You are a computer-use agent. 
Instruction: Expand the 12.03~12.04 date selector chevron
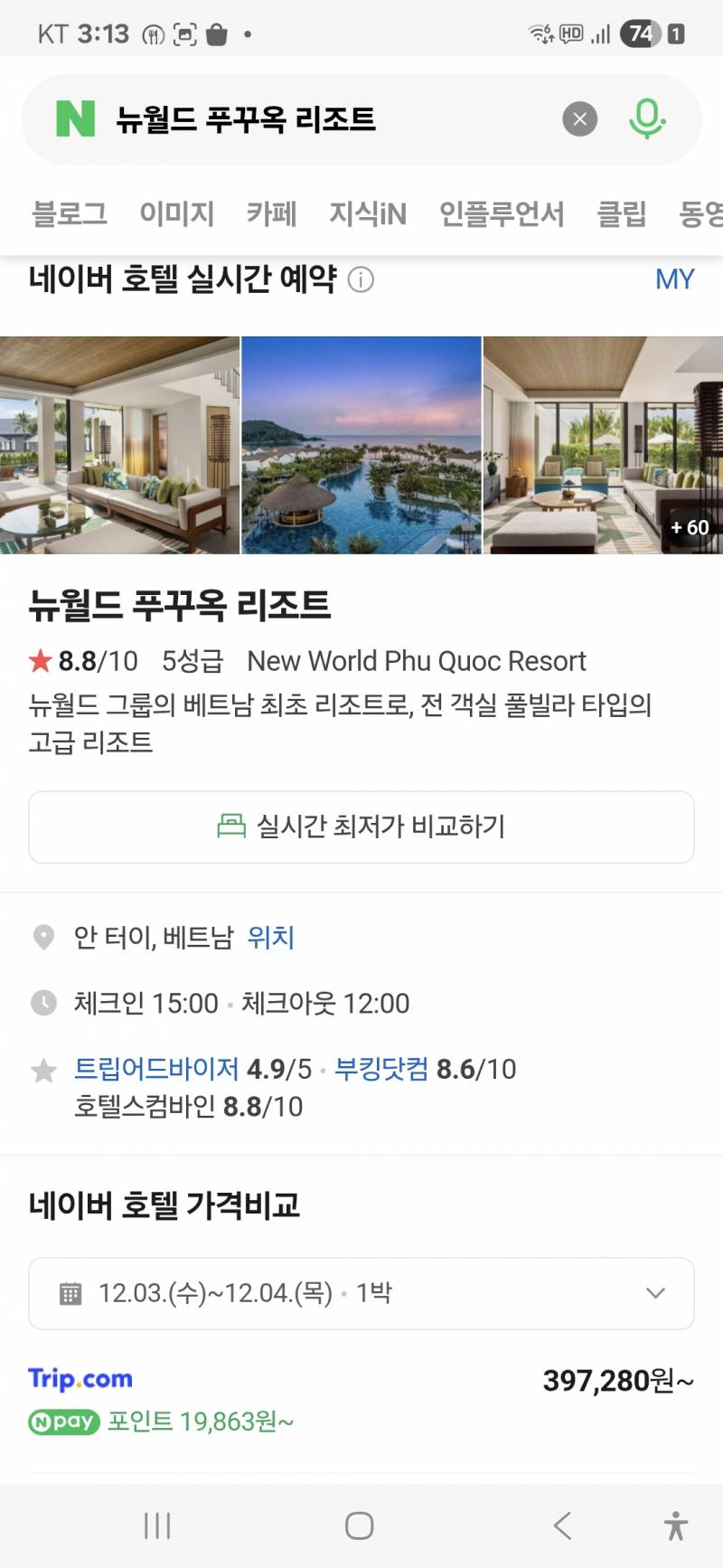654,1293
